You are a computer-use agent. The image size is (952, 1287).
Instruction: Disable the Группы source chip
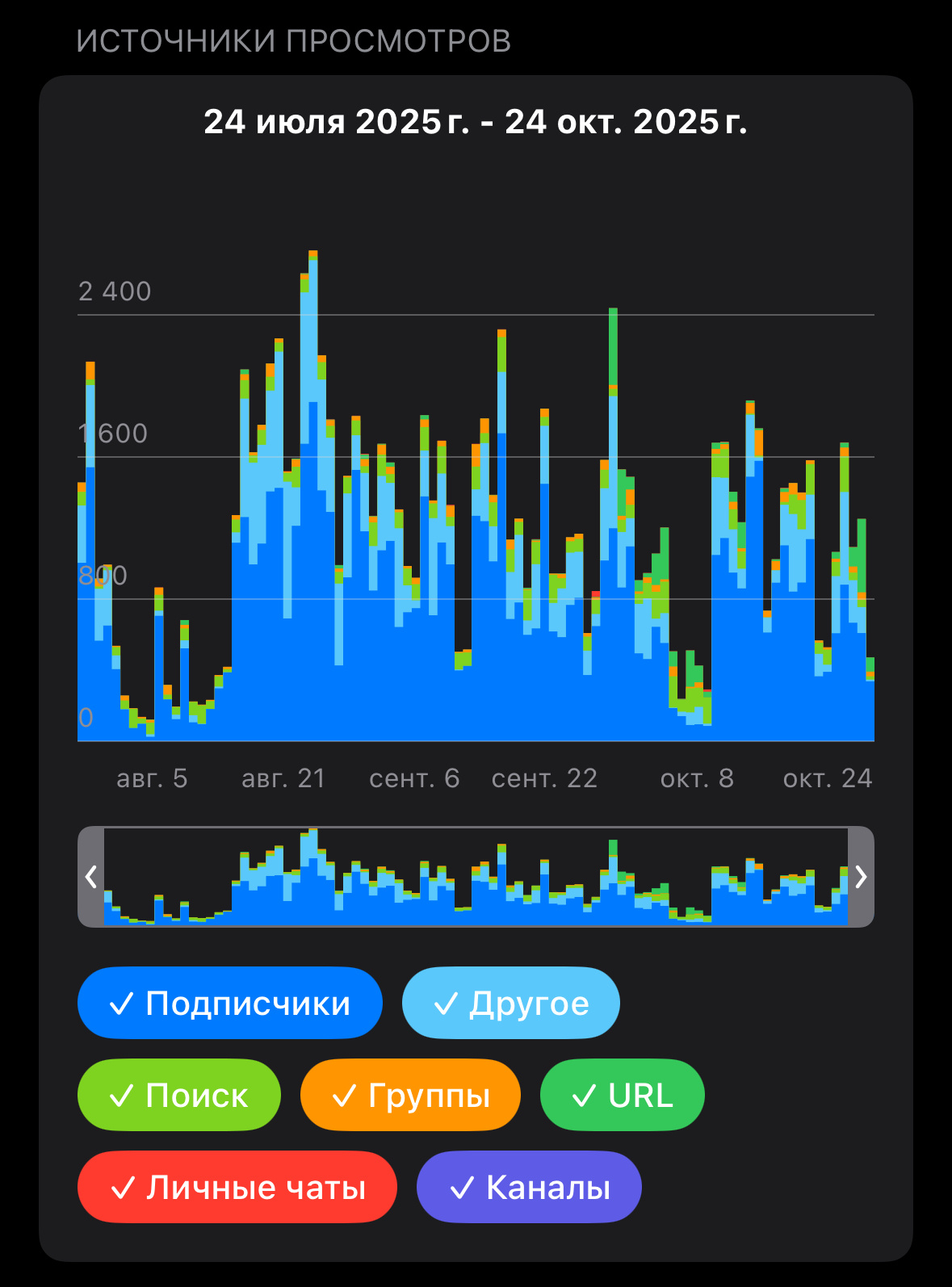click(410, 1095)
